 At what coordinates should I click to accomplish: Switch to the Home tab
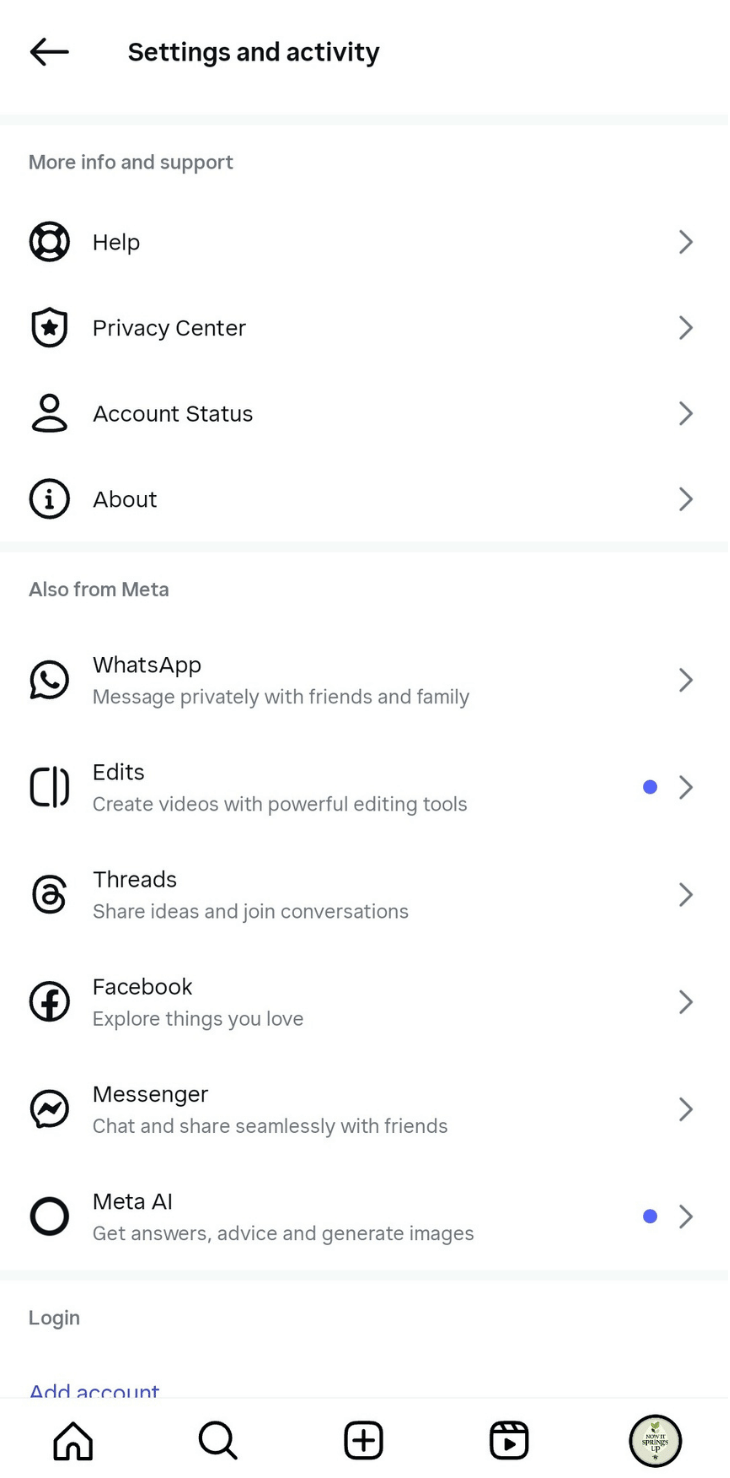click(73, 1441)
